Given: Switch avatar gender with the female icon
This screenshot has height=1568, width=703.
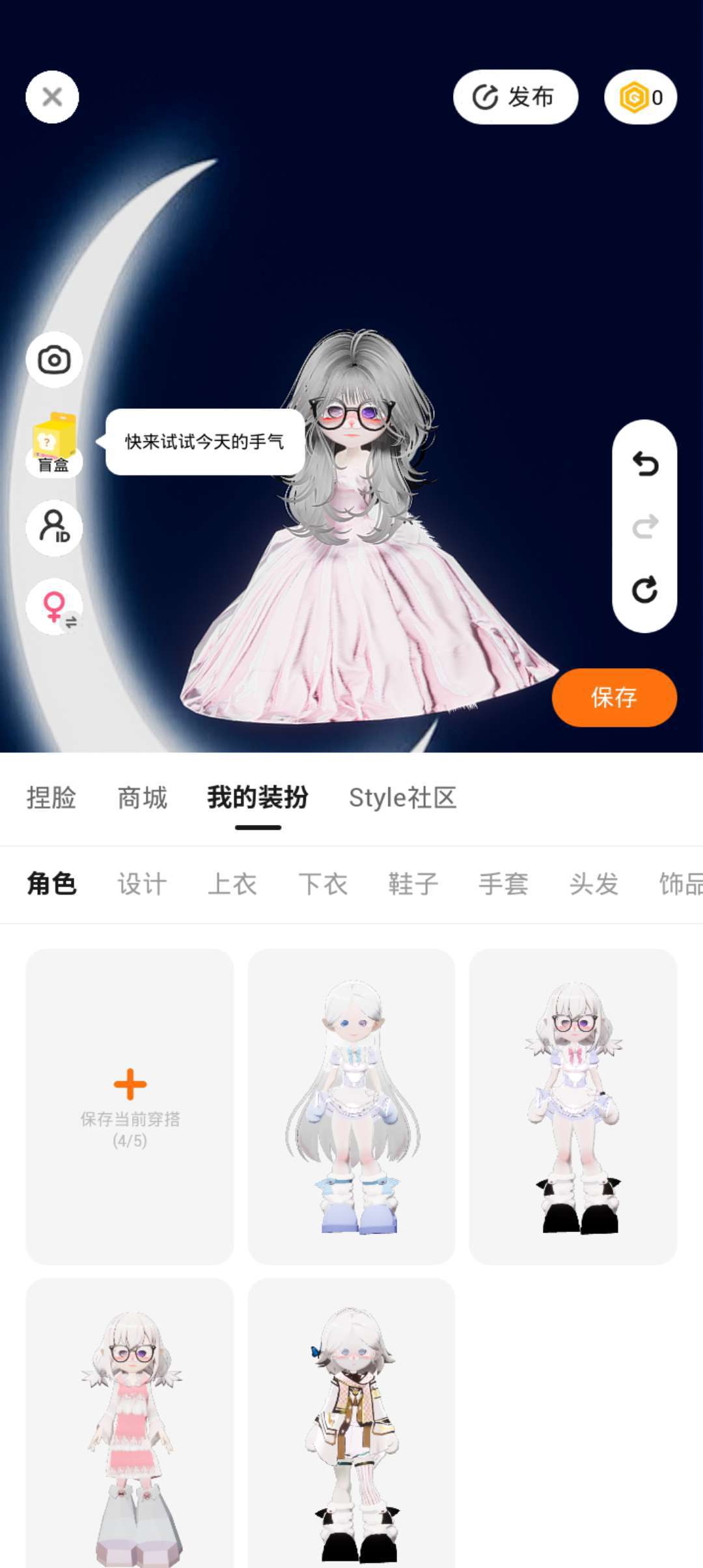Looking at the screenshot, I should 54,607.
